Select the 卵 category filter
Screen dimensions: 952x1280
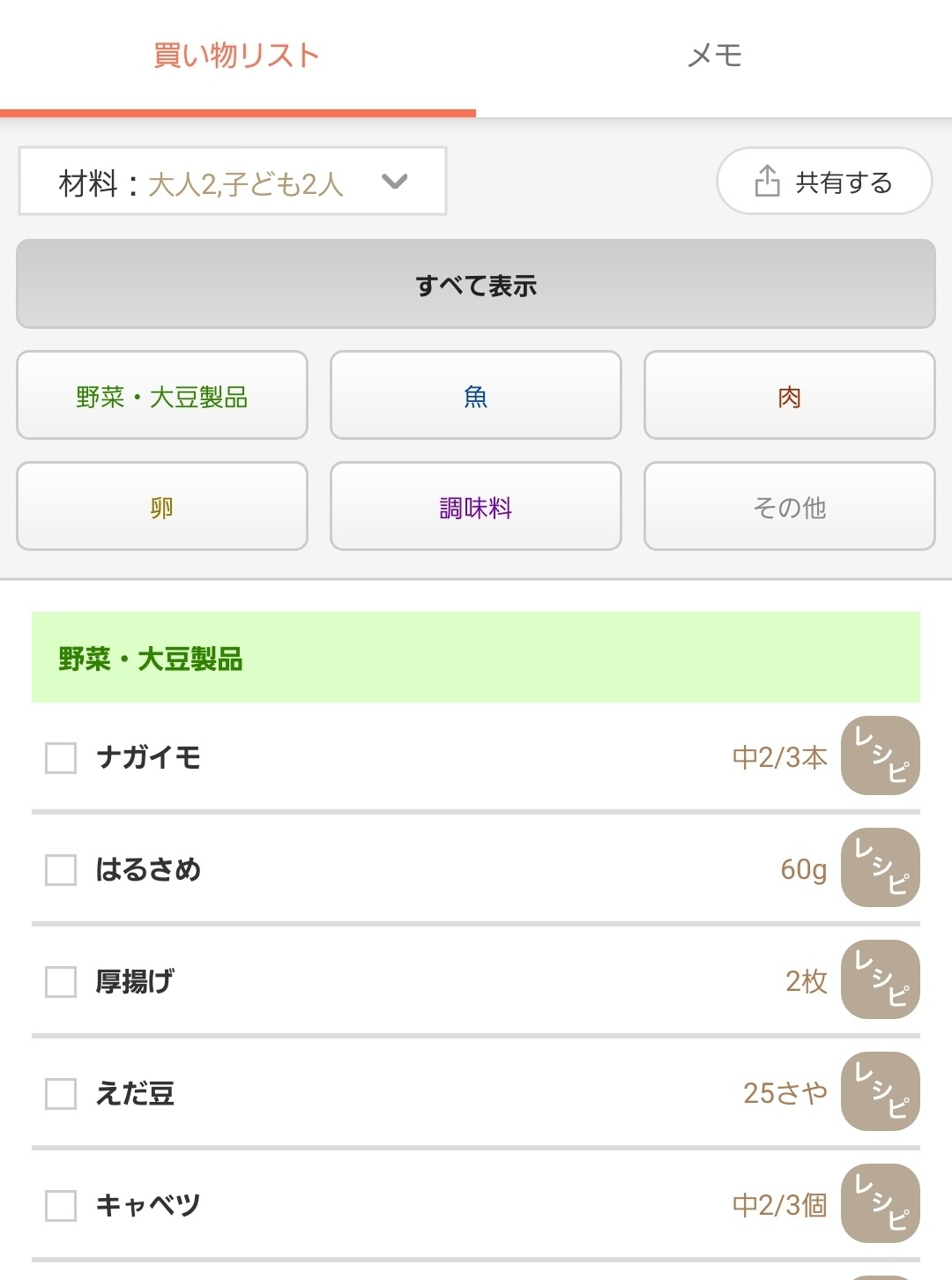161,507
